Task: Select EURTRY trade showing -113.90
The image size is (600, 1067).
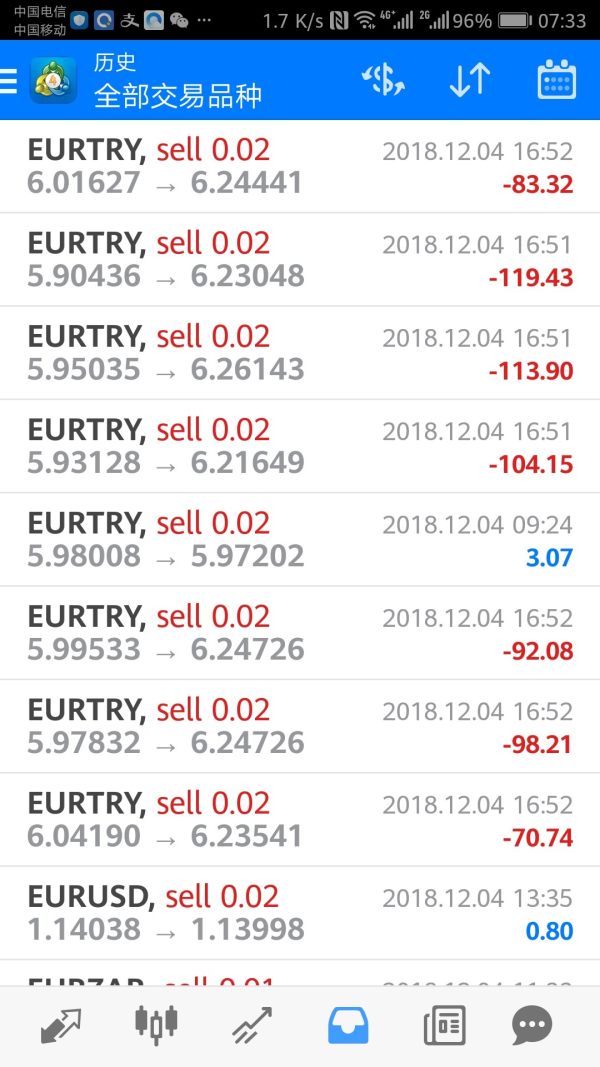Action: (300, 353)
